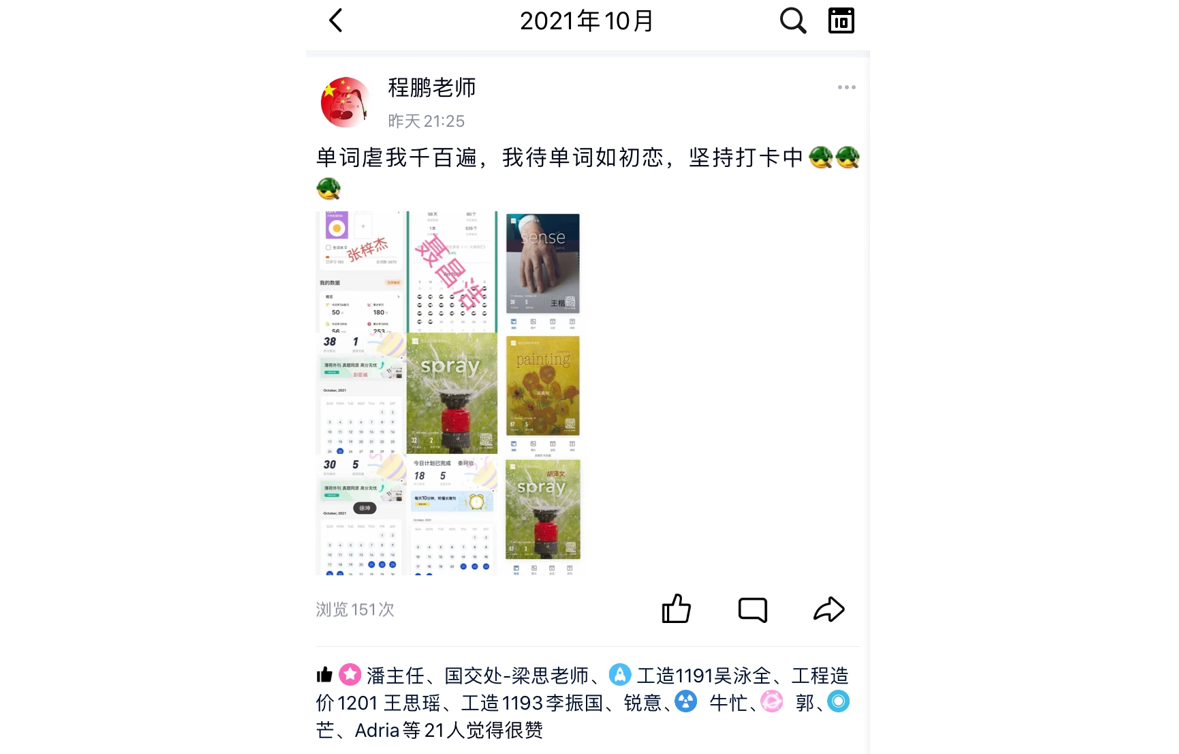Like 程鹏老师's post
This screenshot has width=1179, height=754.
676,609
